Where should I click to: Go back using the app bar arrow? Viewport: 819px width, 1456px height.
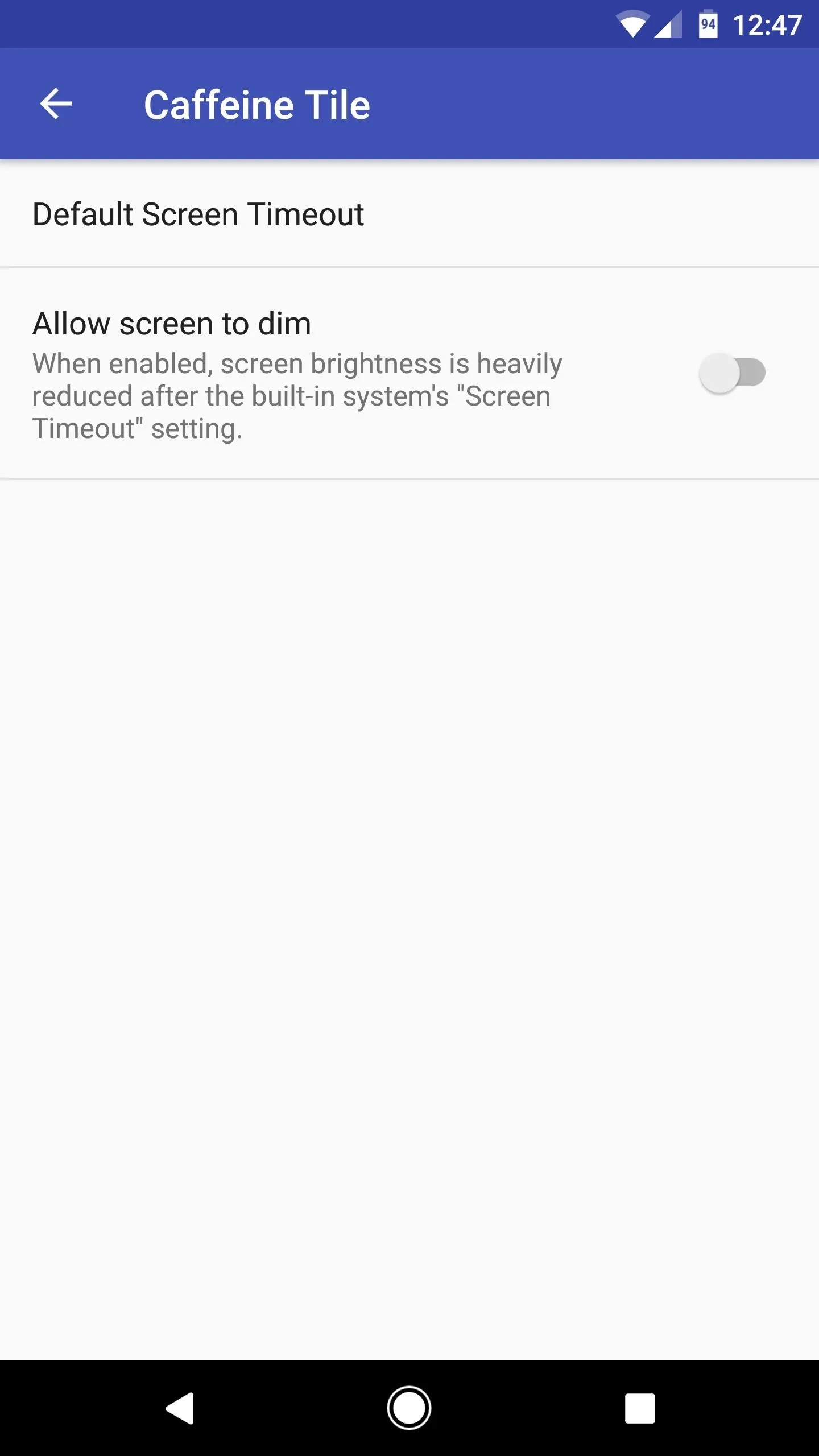click(56, 104)
